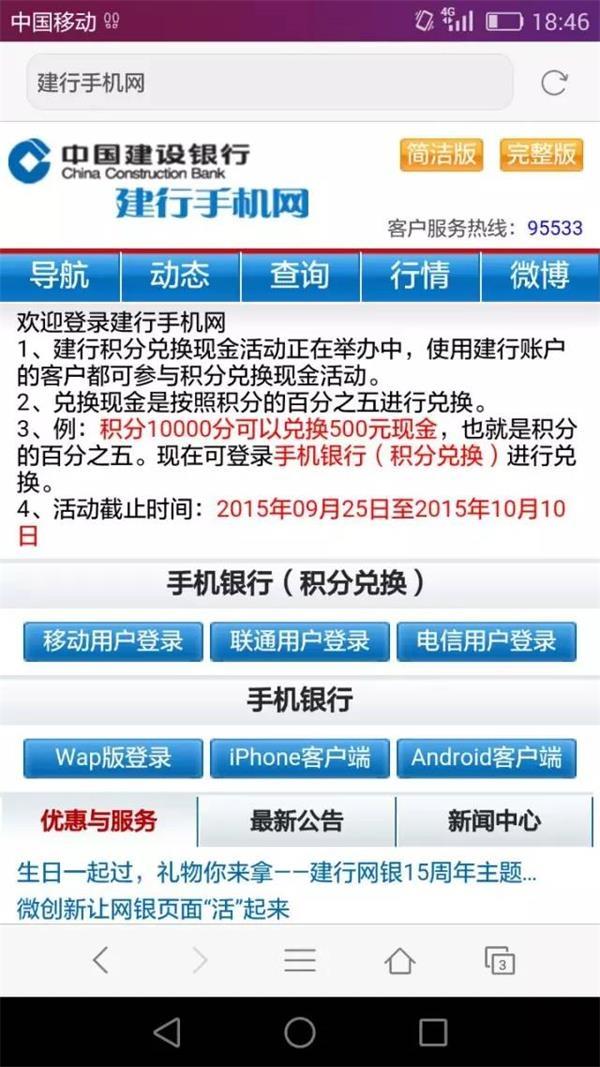Go to browser home page
600x1067 pixels.
pos(399,961)
